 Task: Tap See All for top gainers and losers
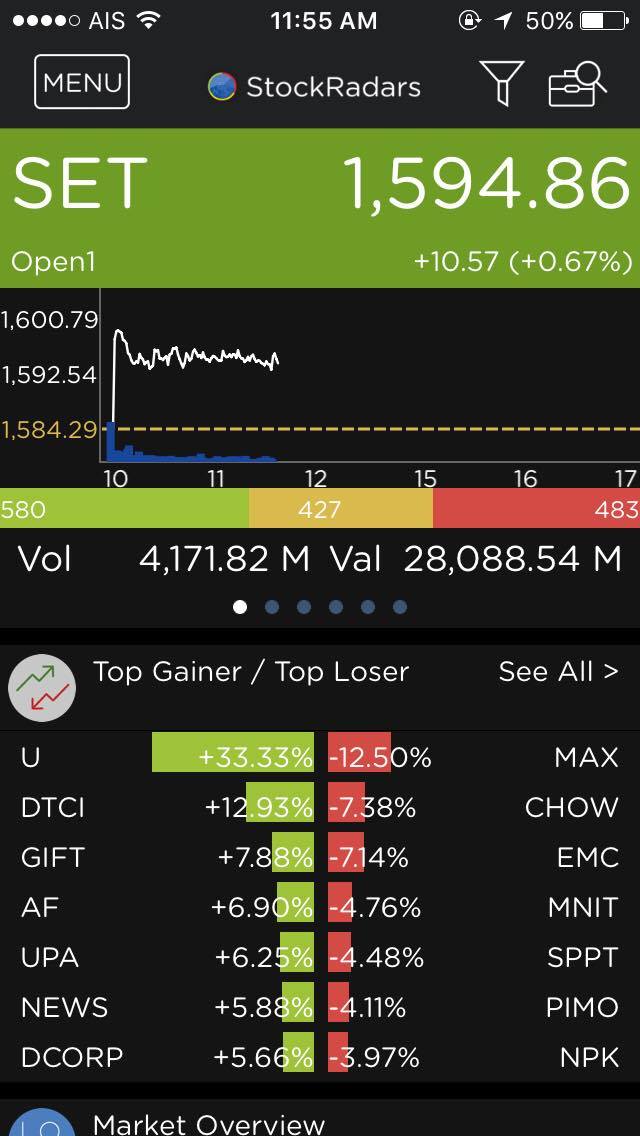pos(558,672)
